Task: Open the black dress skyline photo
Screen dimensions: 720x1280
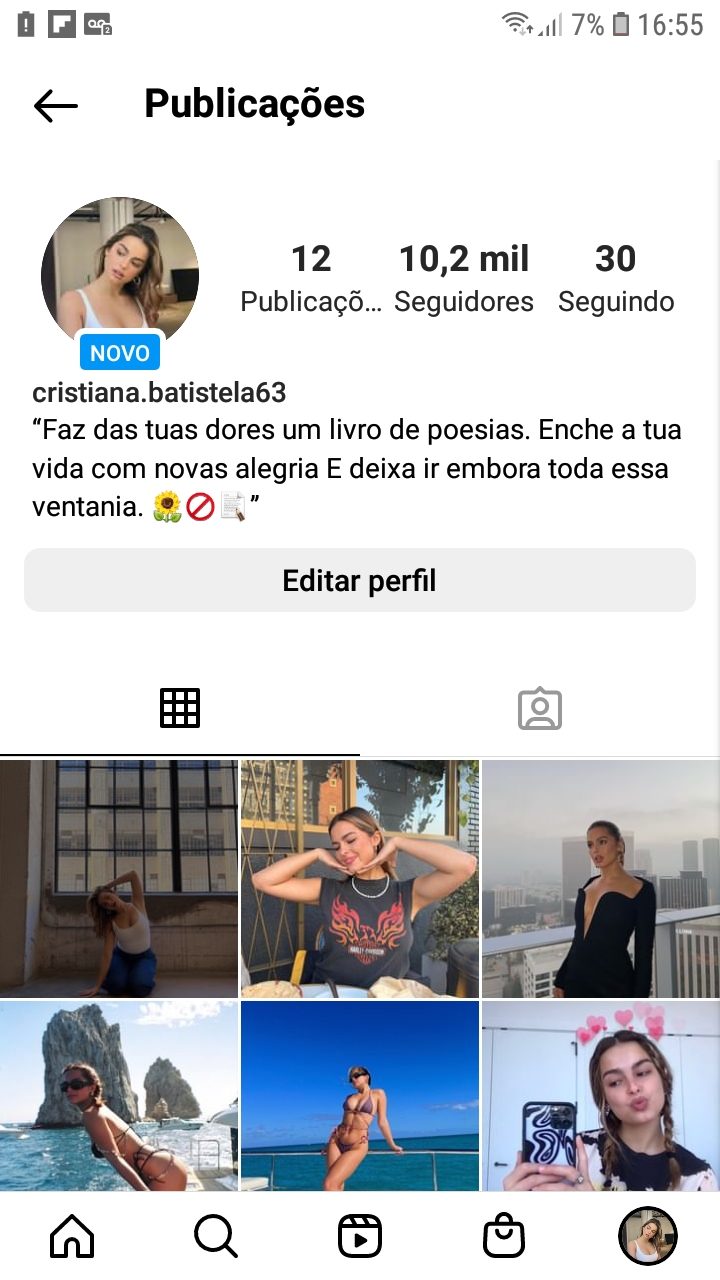Action: pos(601,879)
